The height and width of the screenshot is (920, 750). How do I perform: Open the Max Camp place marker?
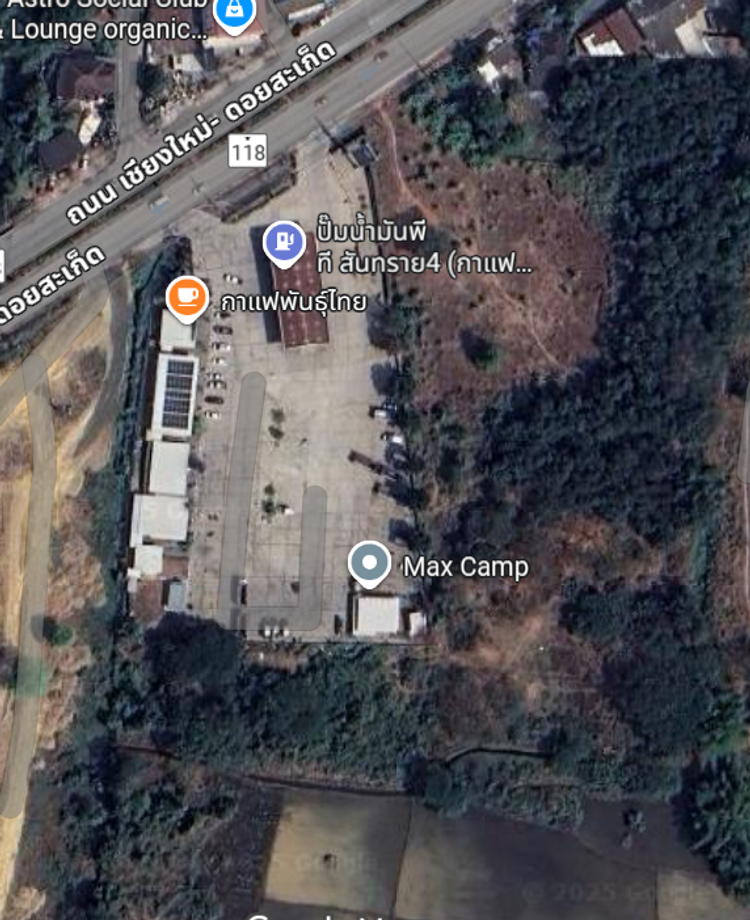[369, 563]
